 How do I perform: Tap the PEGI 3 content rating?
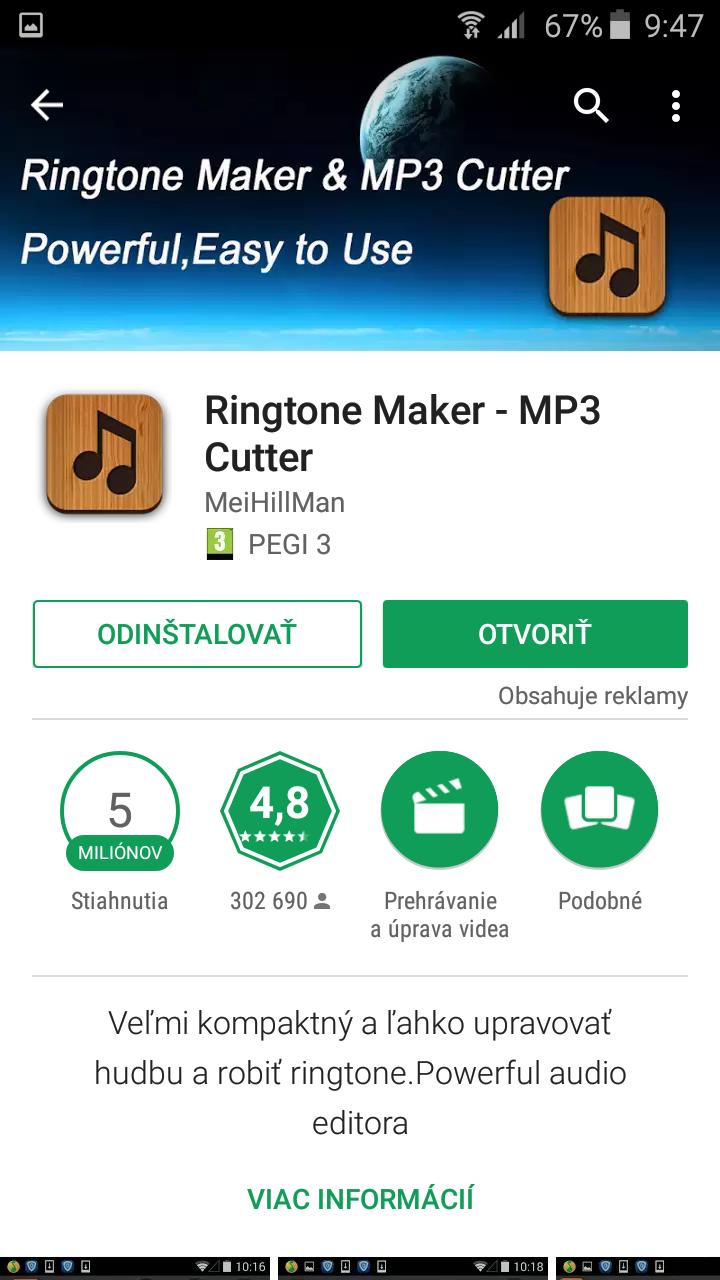269,545
